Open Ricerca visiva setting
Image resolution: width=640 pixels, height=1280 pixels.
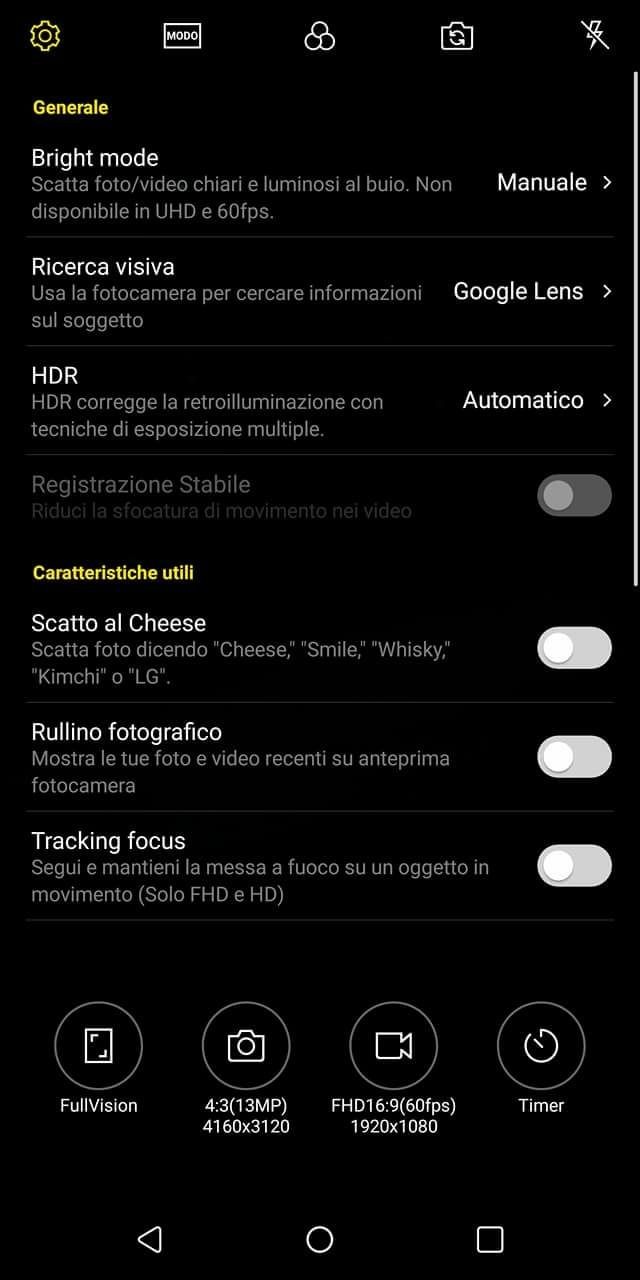[x=320, y=291]
